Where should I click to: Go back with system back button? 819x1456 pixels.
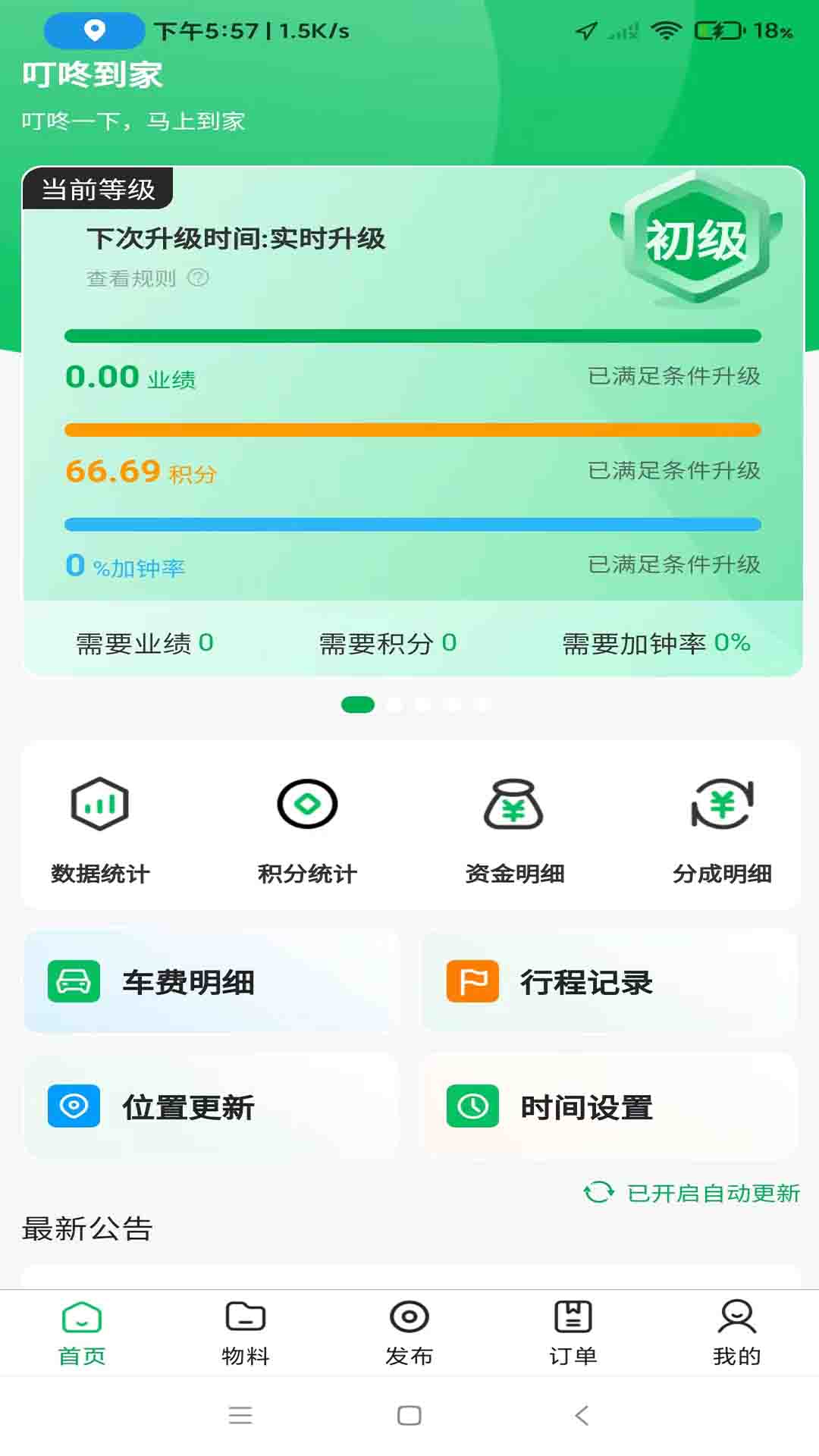(x=582, y=1415)
